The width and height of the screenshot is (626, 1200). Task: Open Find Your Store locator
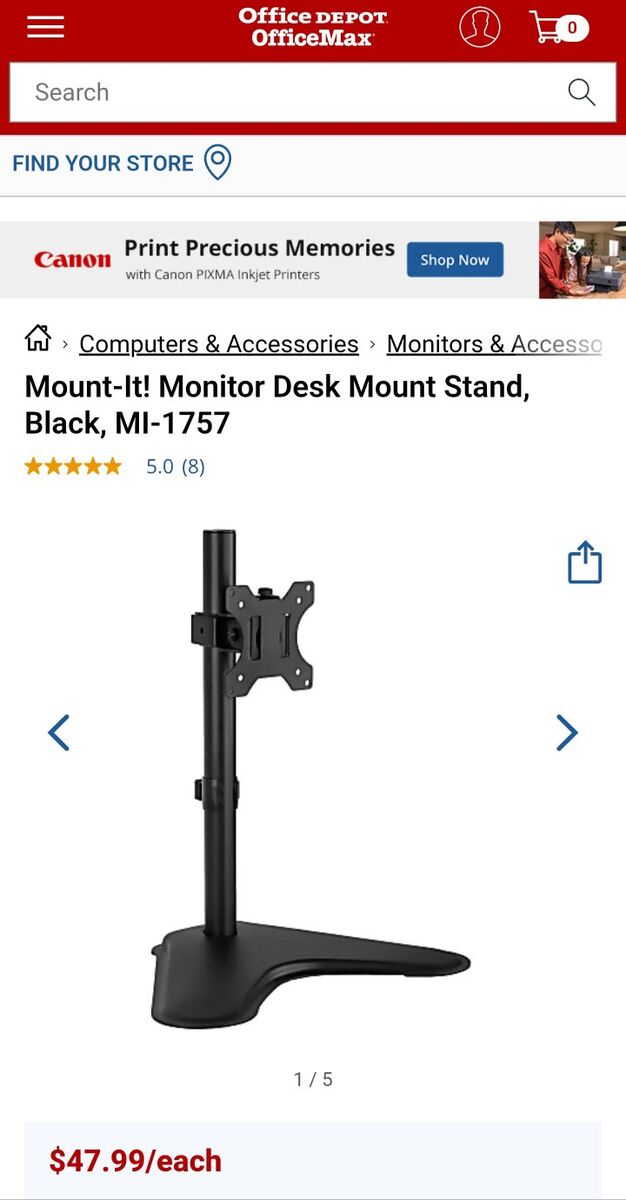tap(121, 163)
